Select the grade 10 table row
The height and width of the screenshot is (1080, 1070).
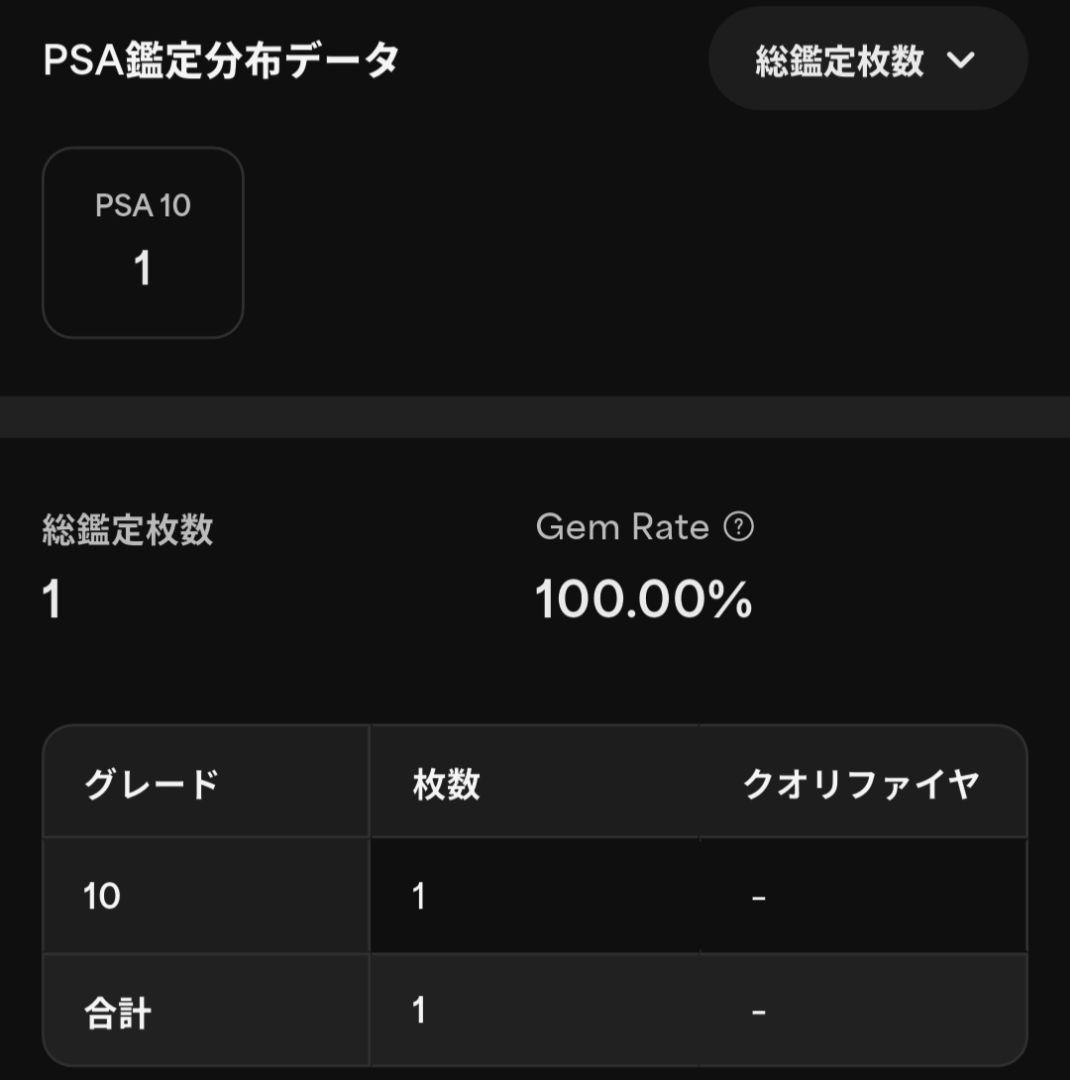tap(532, 894)
